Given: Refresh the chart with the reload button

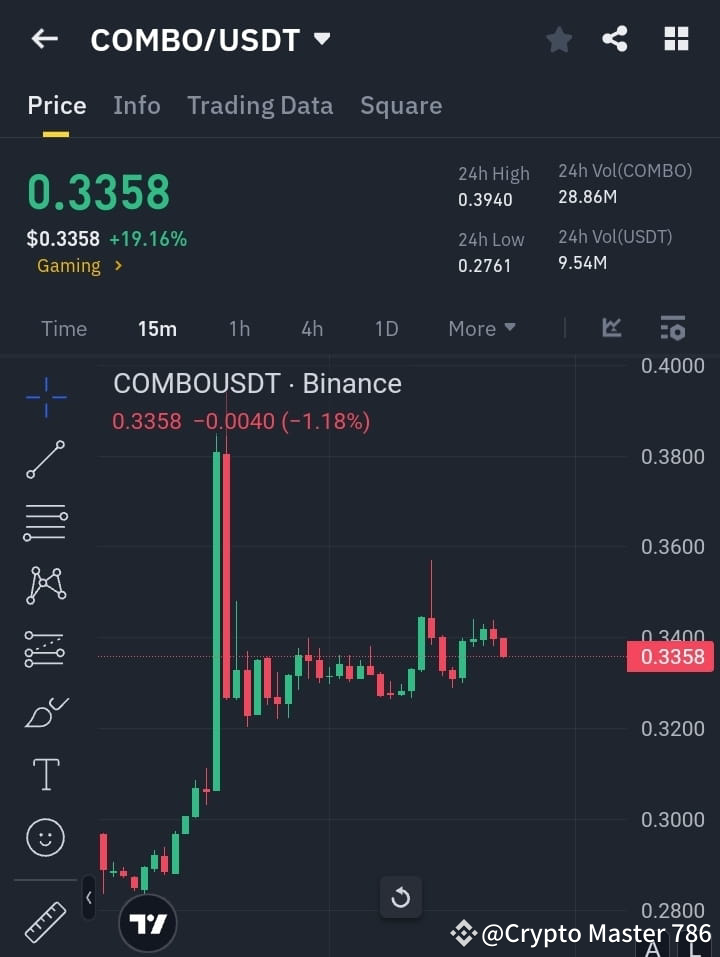Looking at the screenshot, I should 400,897.
